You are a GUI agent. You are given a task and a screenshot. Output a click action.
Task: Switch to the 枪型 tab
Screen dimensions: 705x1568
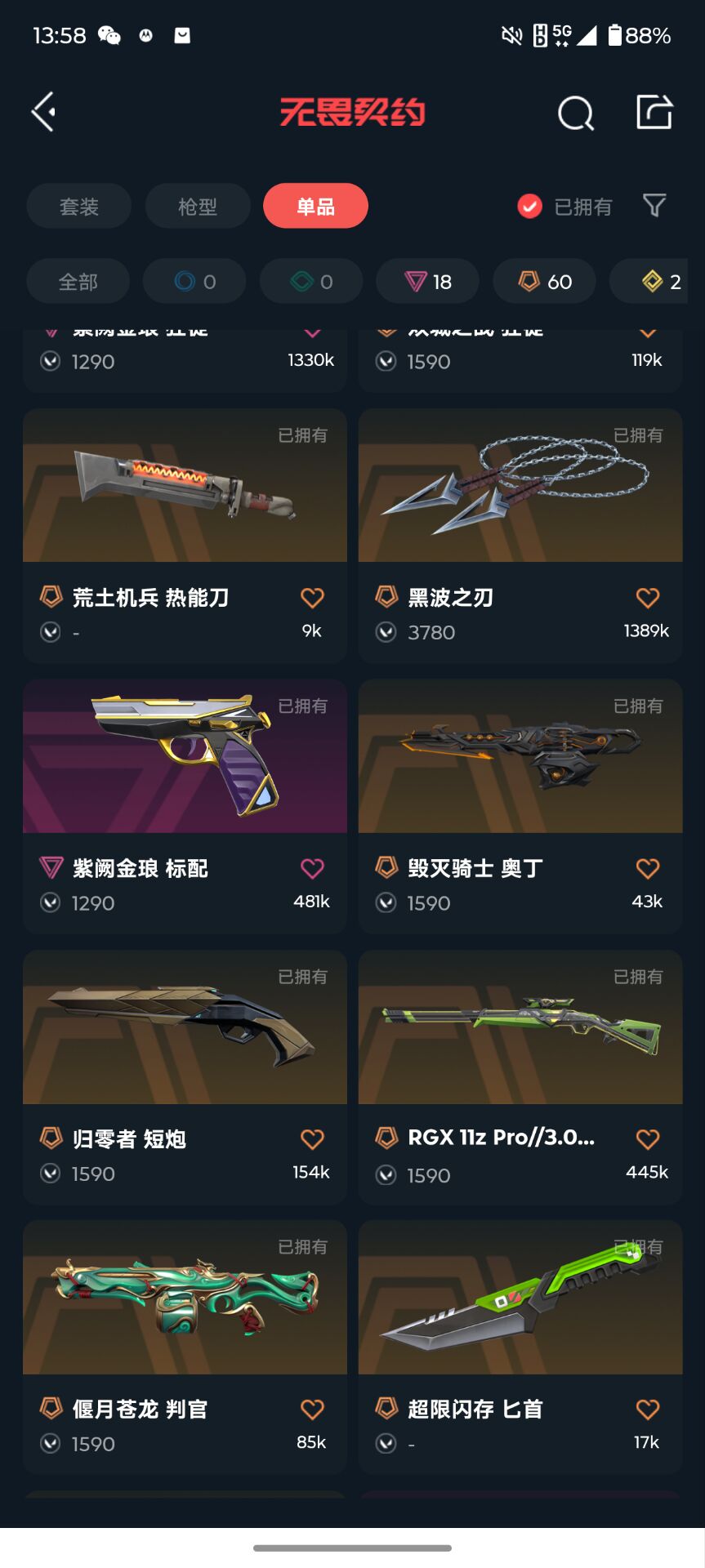(x=198, y=207)
